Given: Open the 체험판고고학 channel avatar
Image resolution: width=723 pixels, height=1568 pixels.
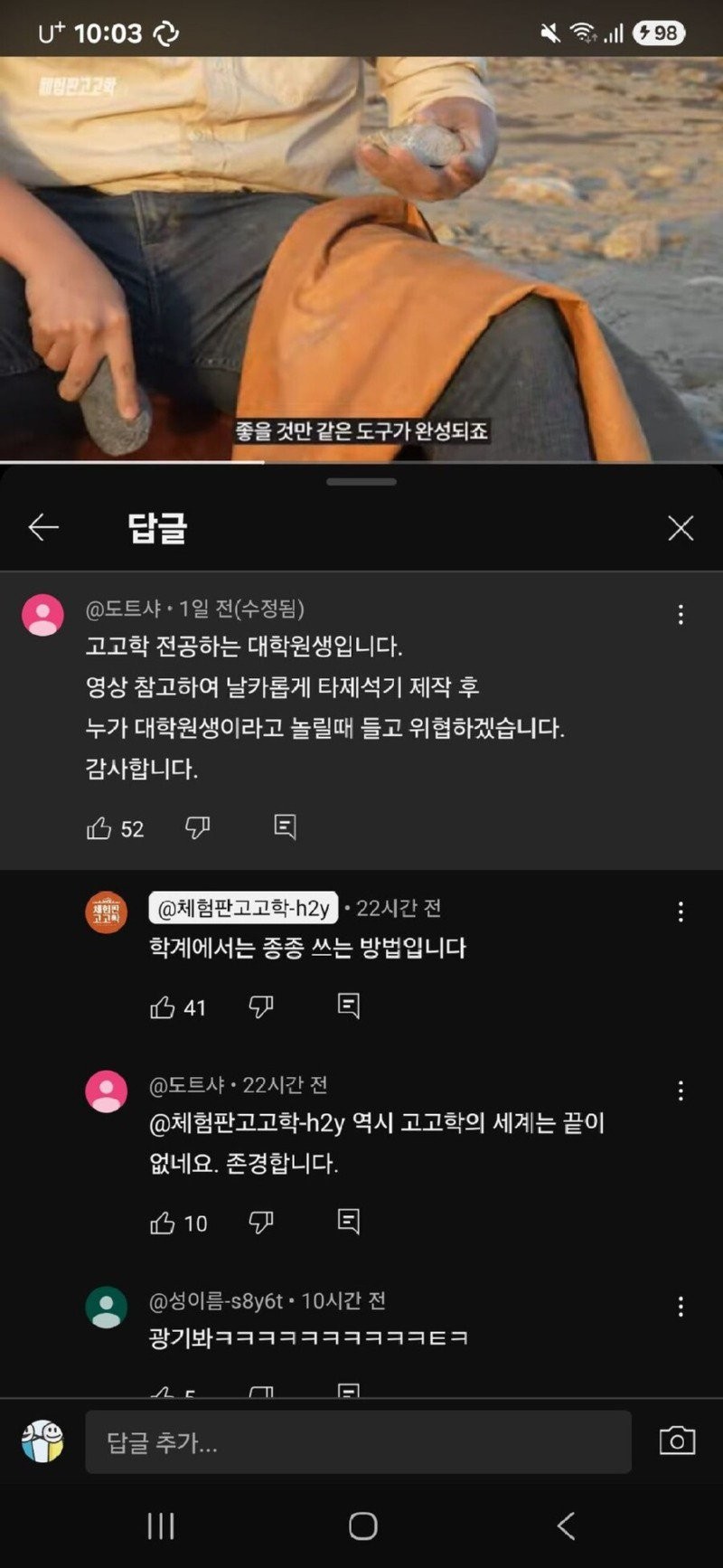Looking at the screenshot, I should pos(107,912).
